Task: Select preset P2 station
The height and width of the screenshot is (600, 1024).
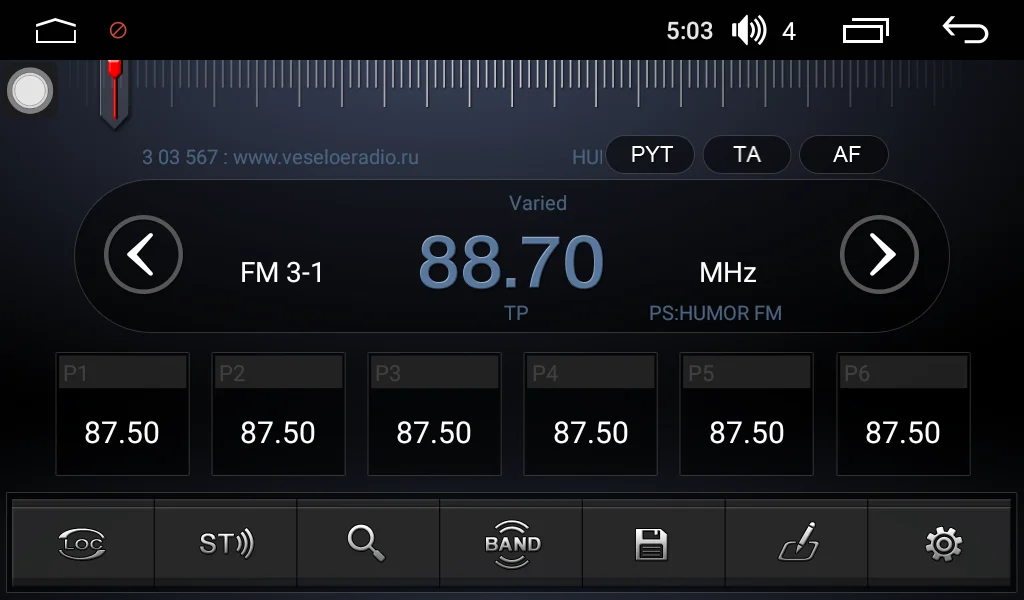Action: [278, 414]
